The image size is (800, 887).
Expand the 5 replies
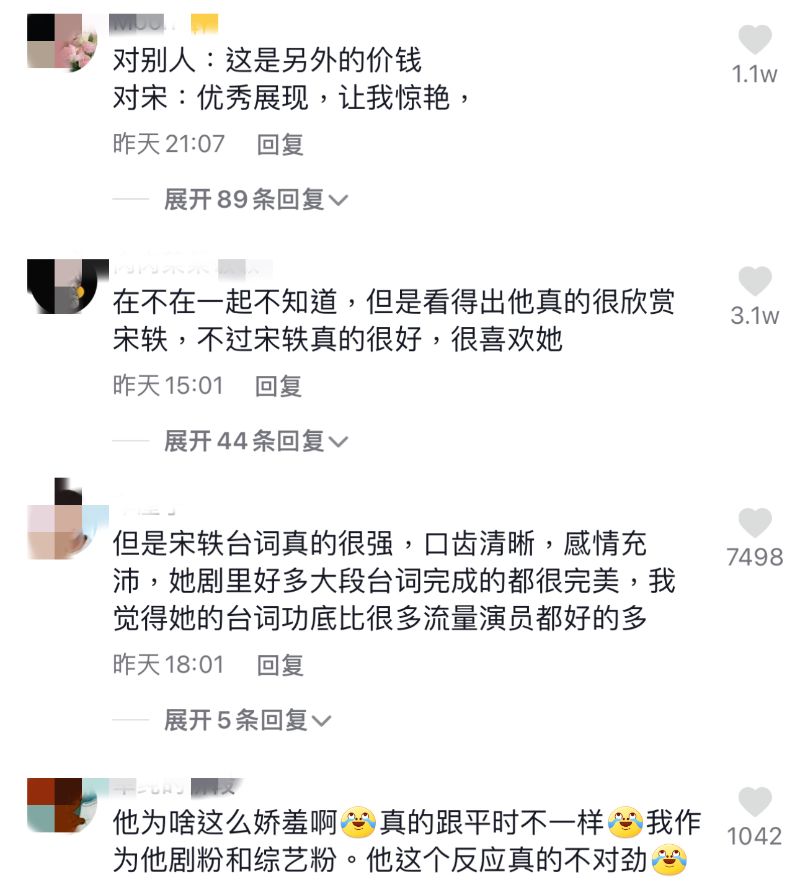pyautogui.click(x=247, y=720)
